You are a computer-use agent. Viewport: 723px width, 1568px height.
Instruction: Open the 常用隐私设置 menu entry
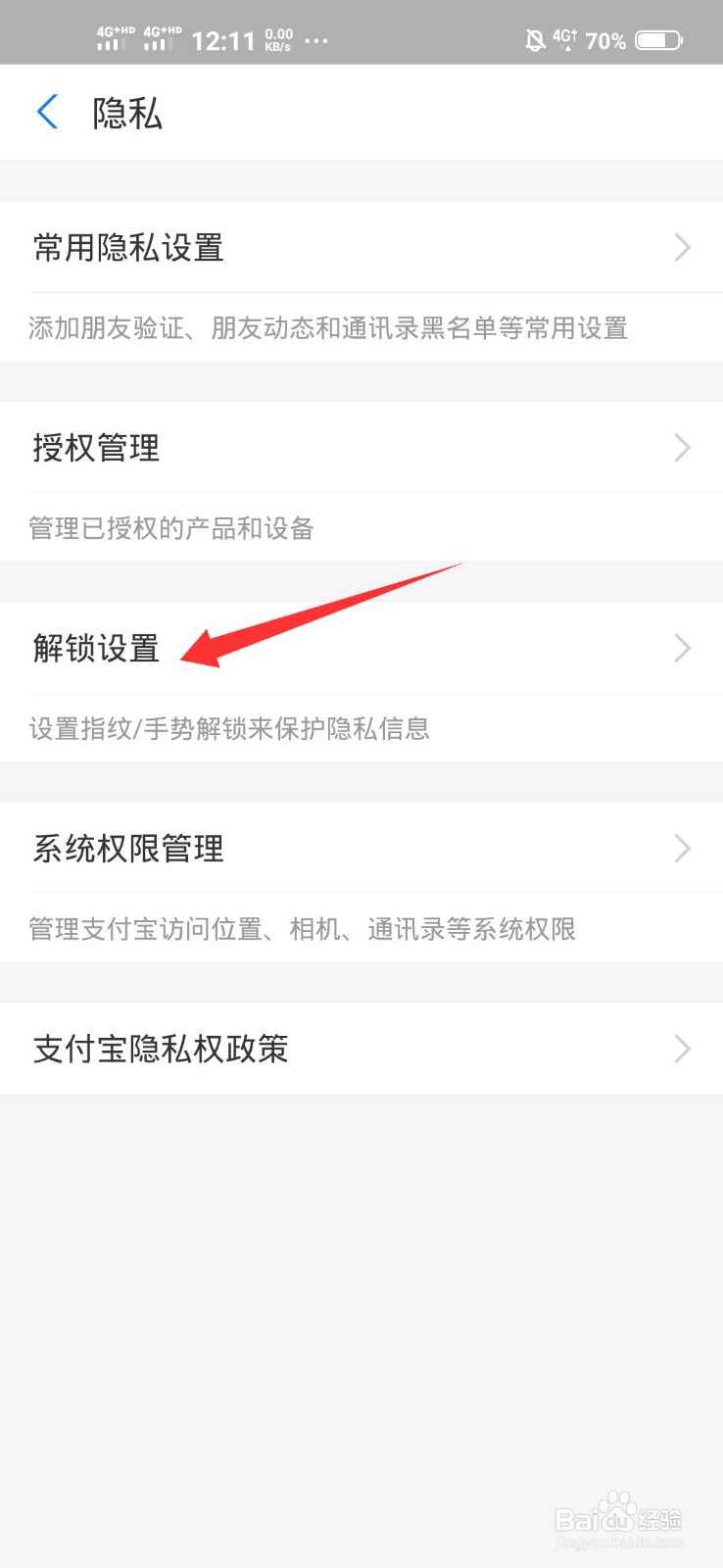[128, 248]
